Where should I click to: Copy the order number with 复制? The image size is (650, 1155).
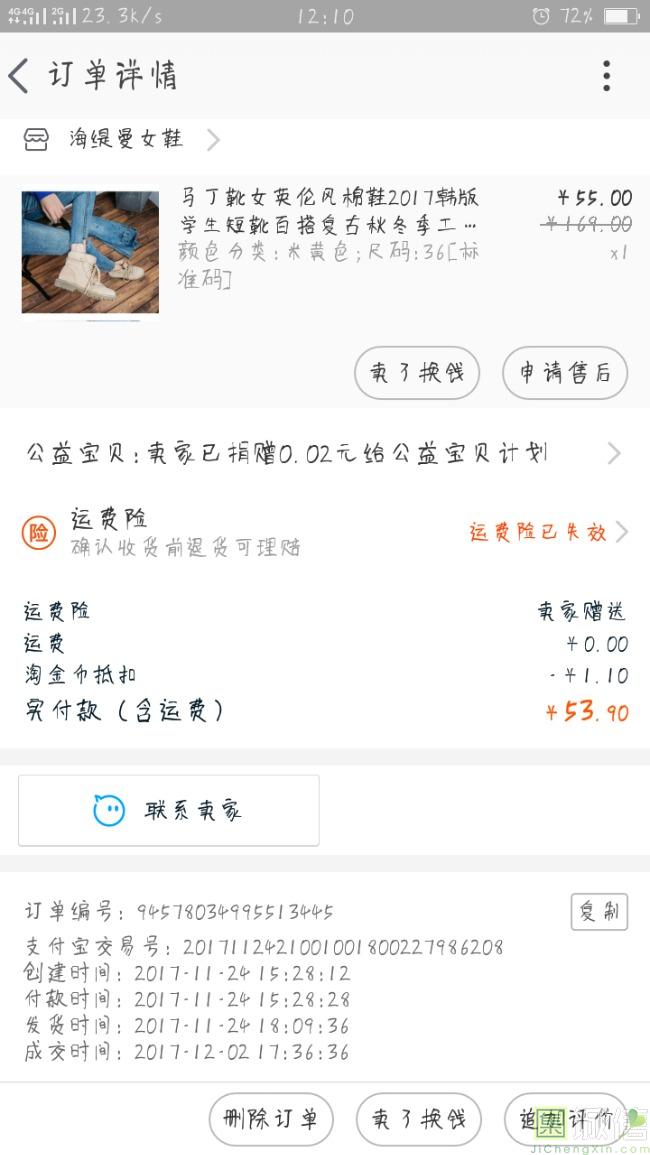pos(598,912)
